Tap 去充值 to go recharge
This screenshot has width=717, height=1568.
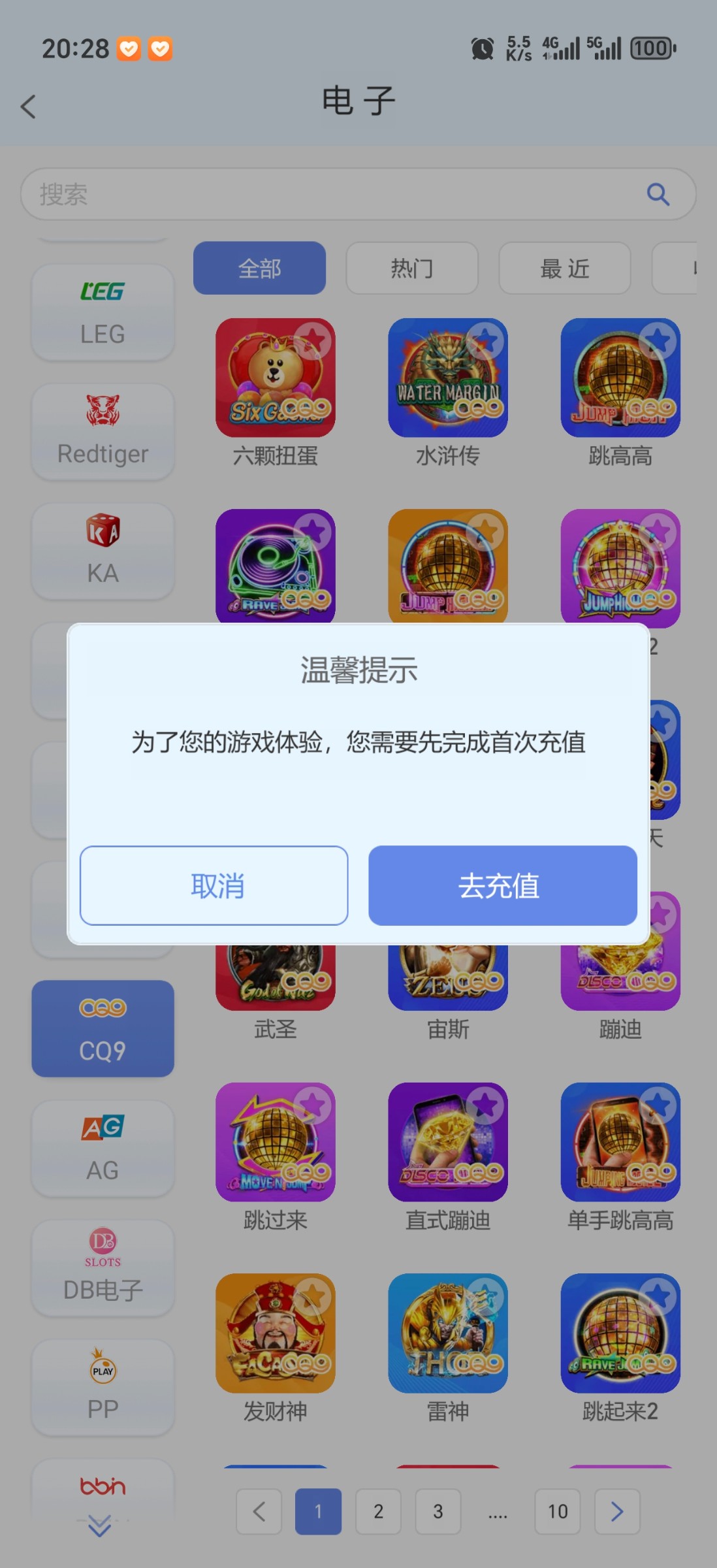click(502, 885)
